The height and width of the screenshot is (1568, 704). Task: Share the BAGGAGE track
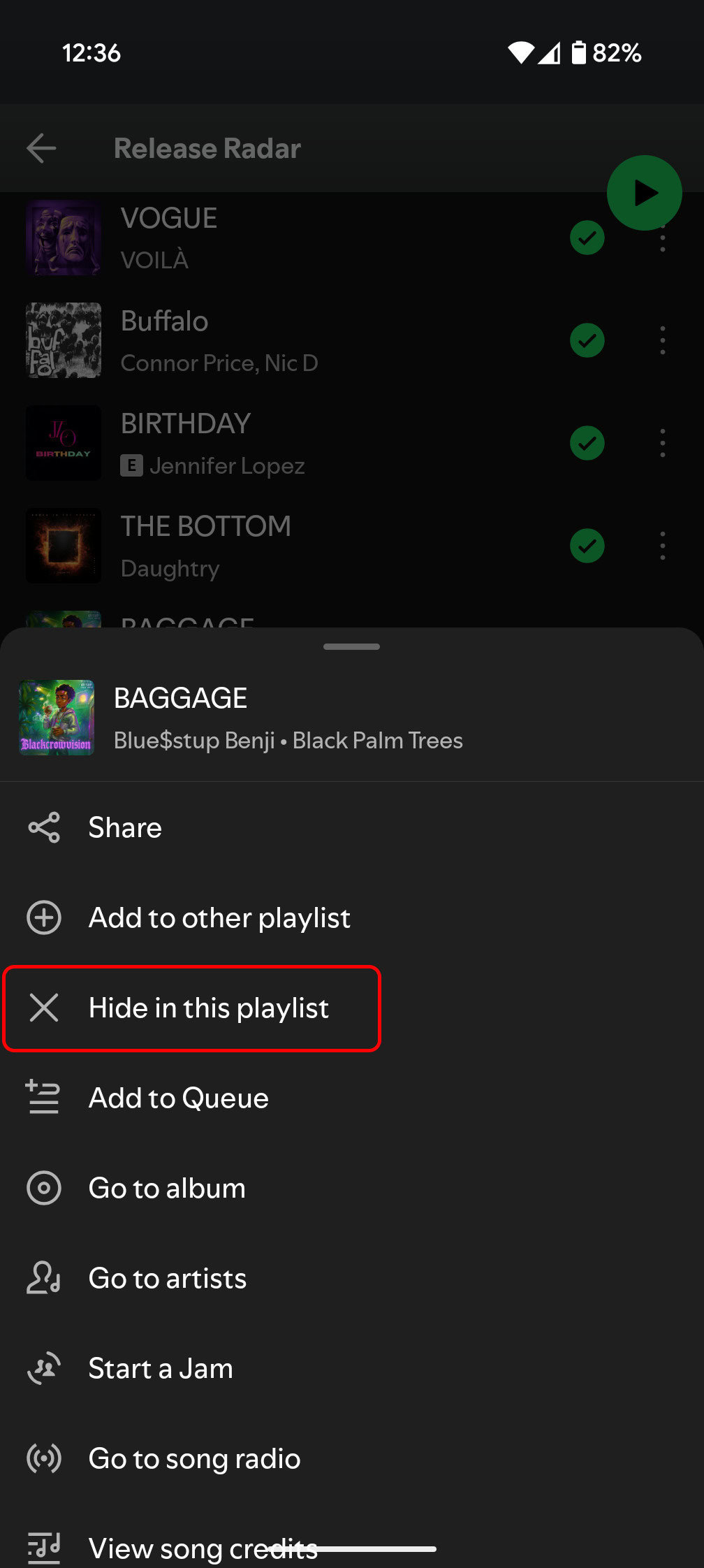pos(124,828)
